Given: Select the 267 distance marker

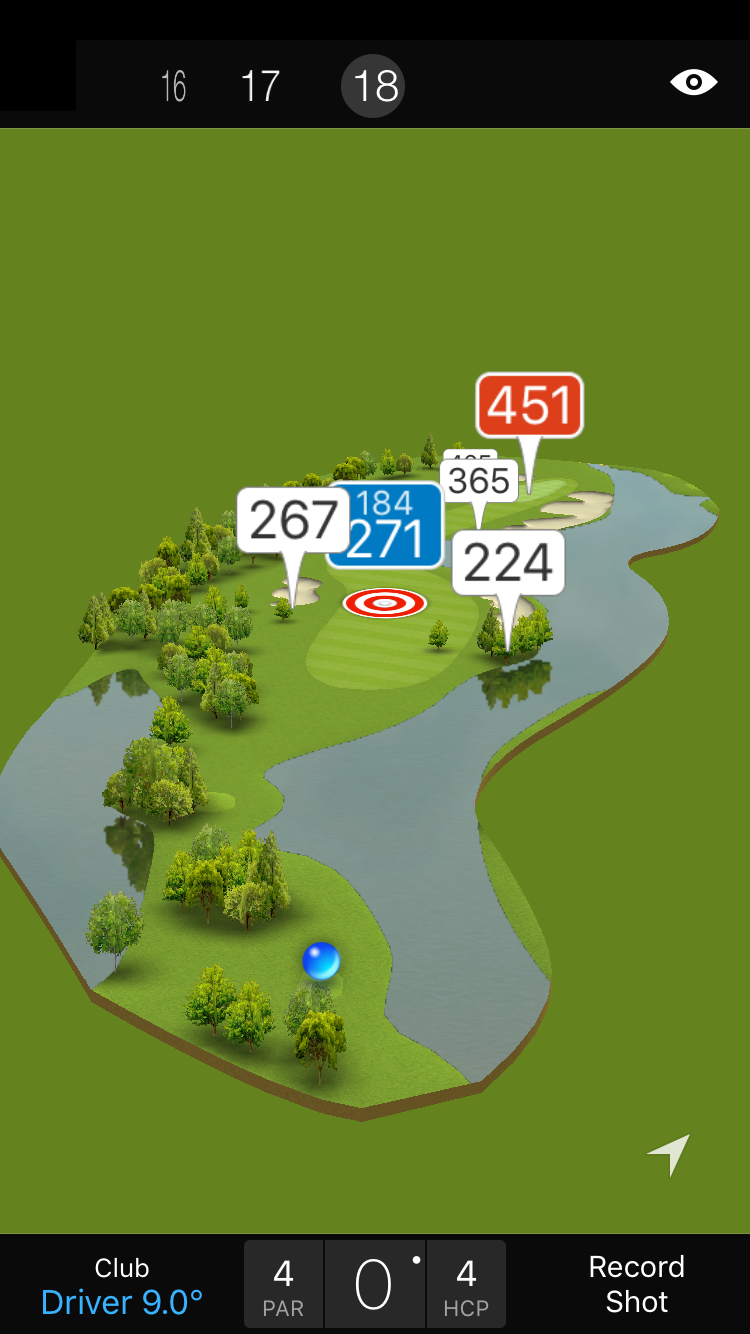Looking at the screenshot, I should (x=293, y=520).
